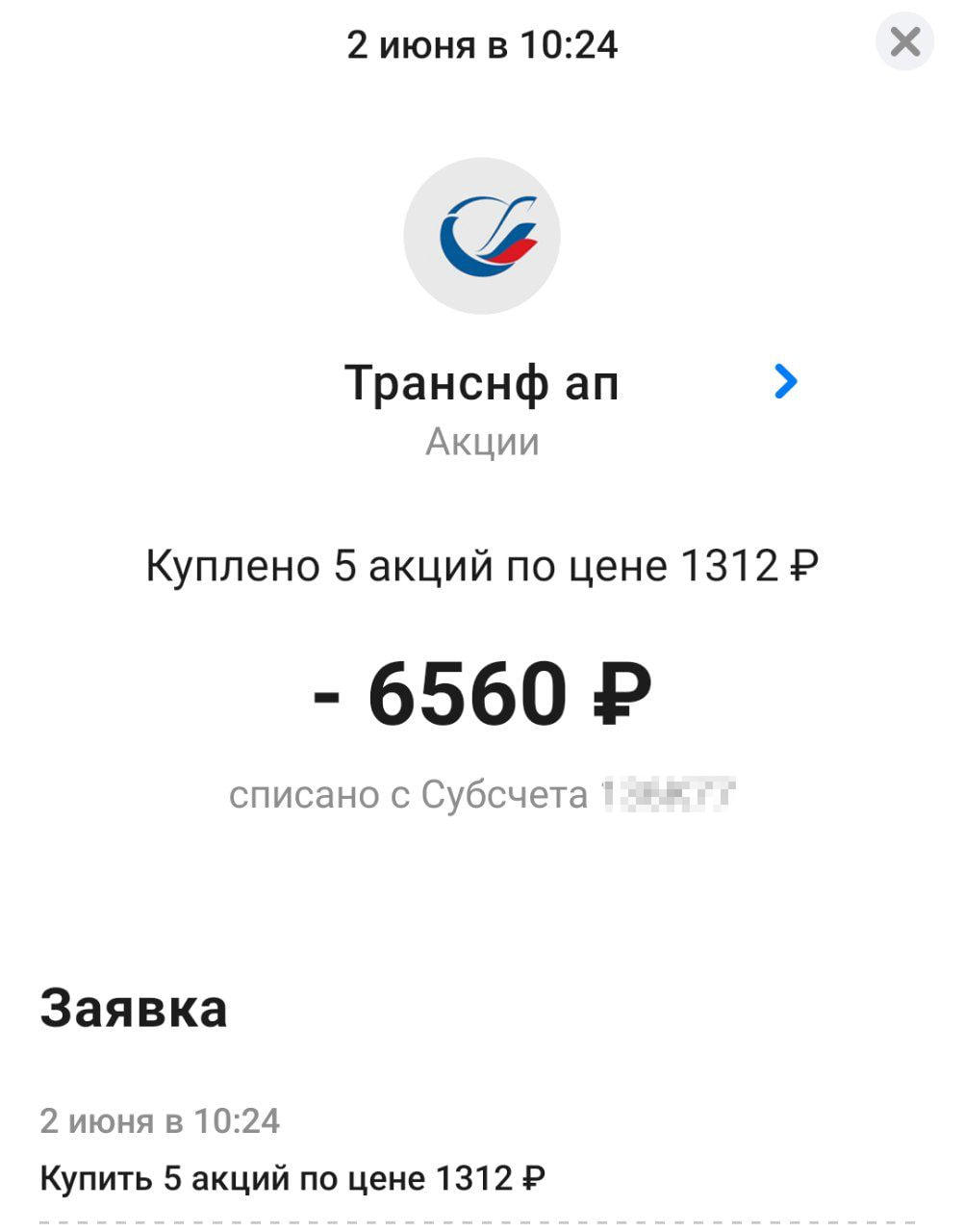This screenshot has width=964, height=1232.
Task: Close the transaction details screen
Action: coord(904,42)
